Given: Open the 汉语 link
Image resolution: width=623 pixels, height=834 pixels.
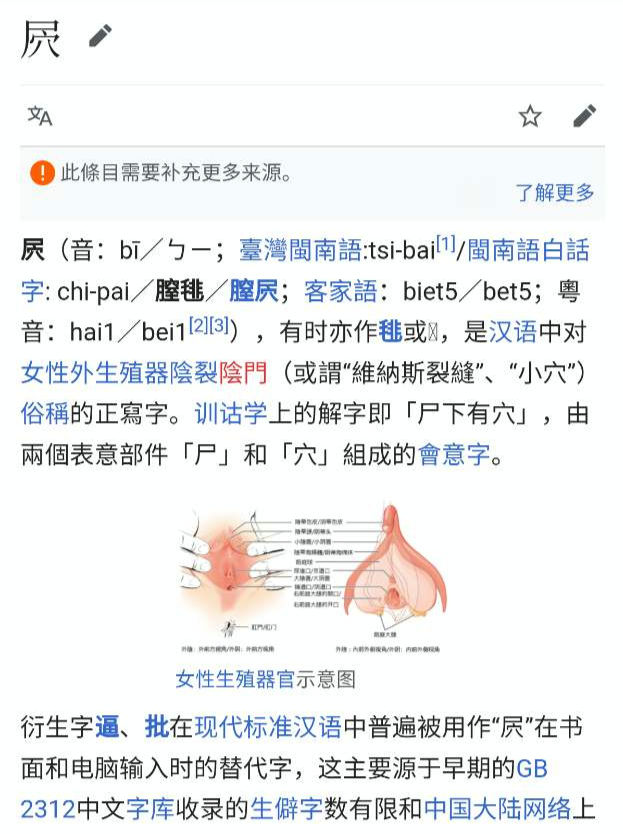Looking at the screenshot, I should [x=513, y=331].
